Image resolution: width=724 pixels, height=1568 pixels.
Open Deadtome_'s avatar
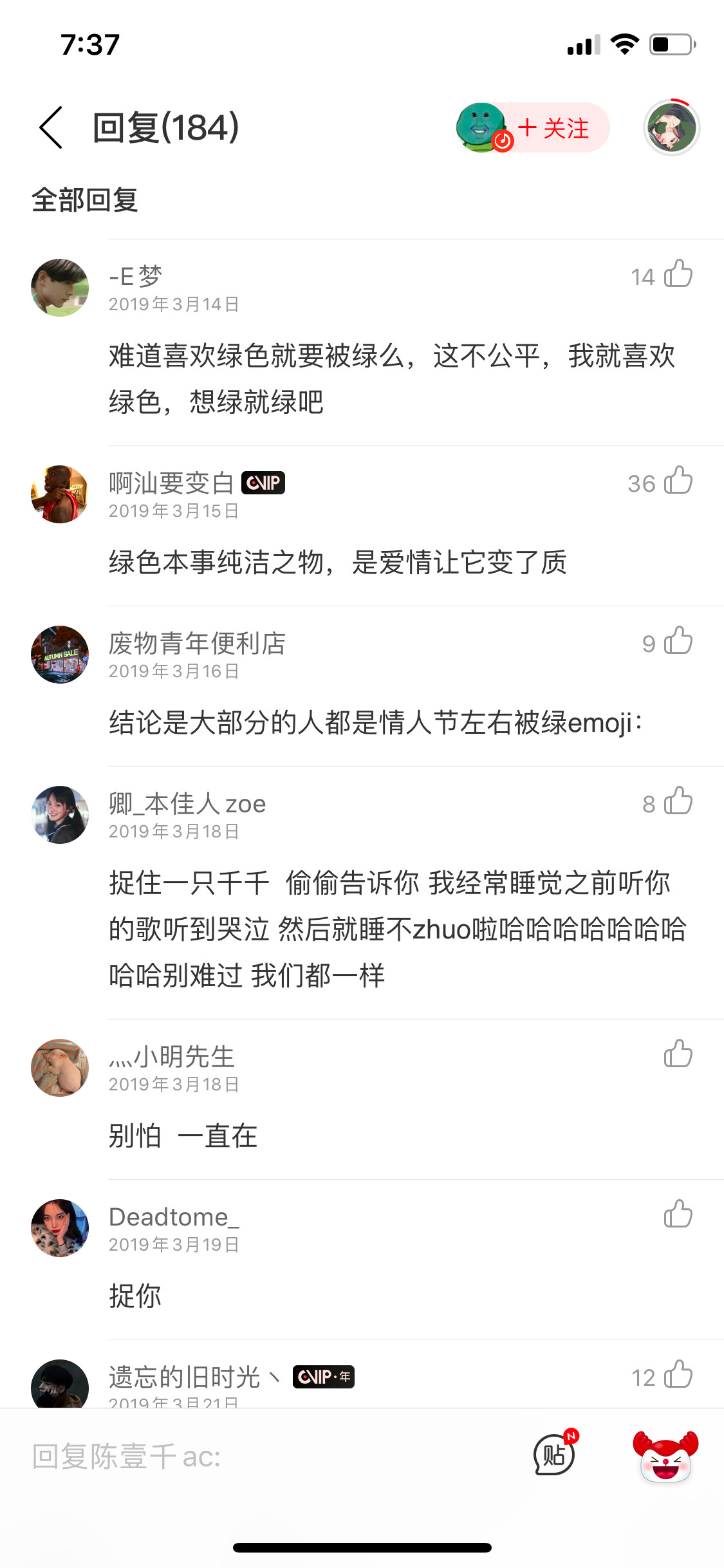pos(60,1228)
